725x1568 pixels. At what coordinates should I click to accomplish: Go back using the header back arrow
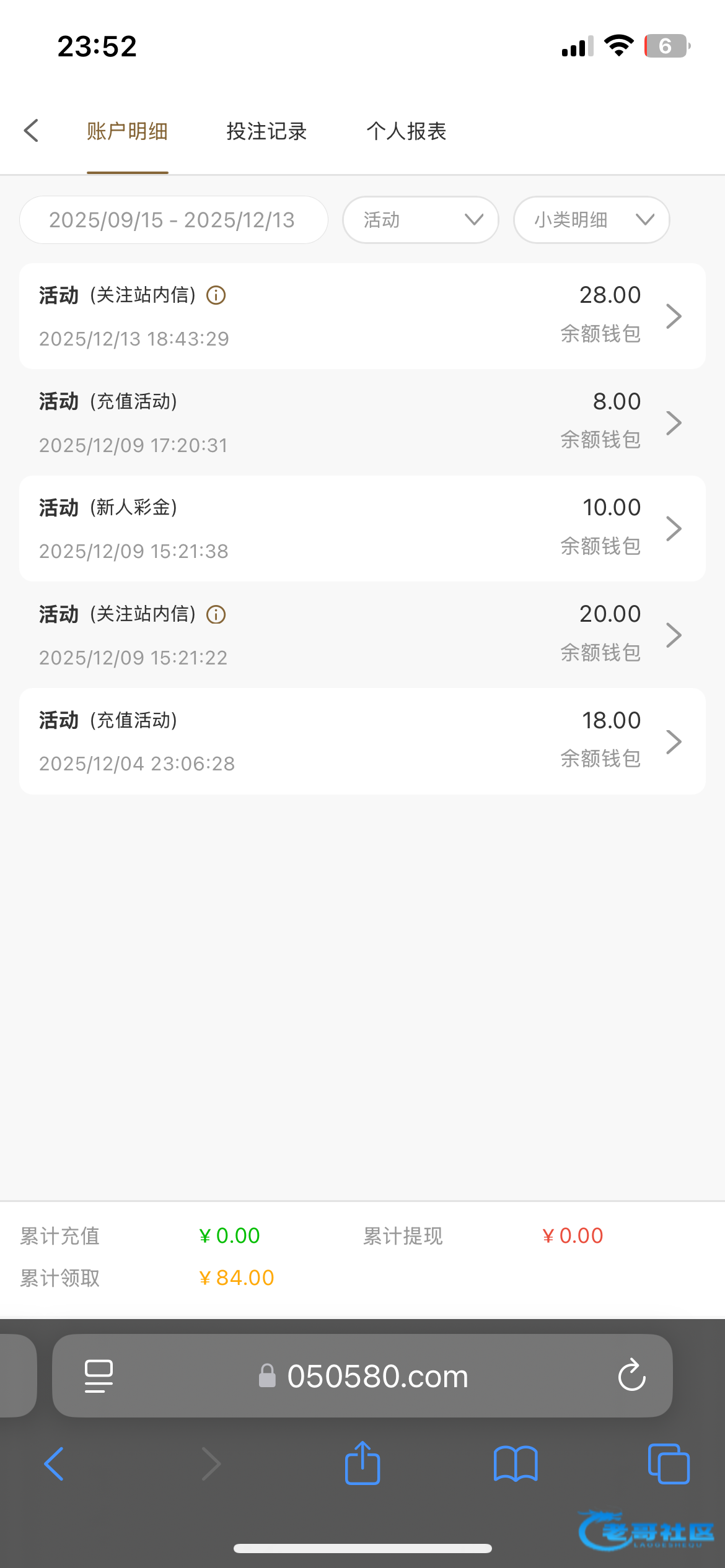(x=31, y=131)
